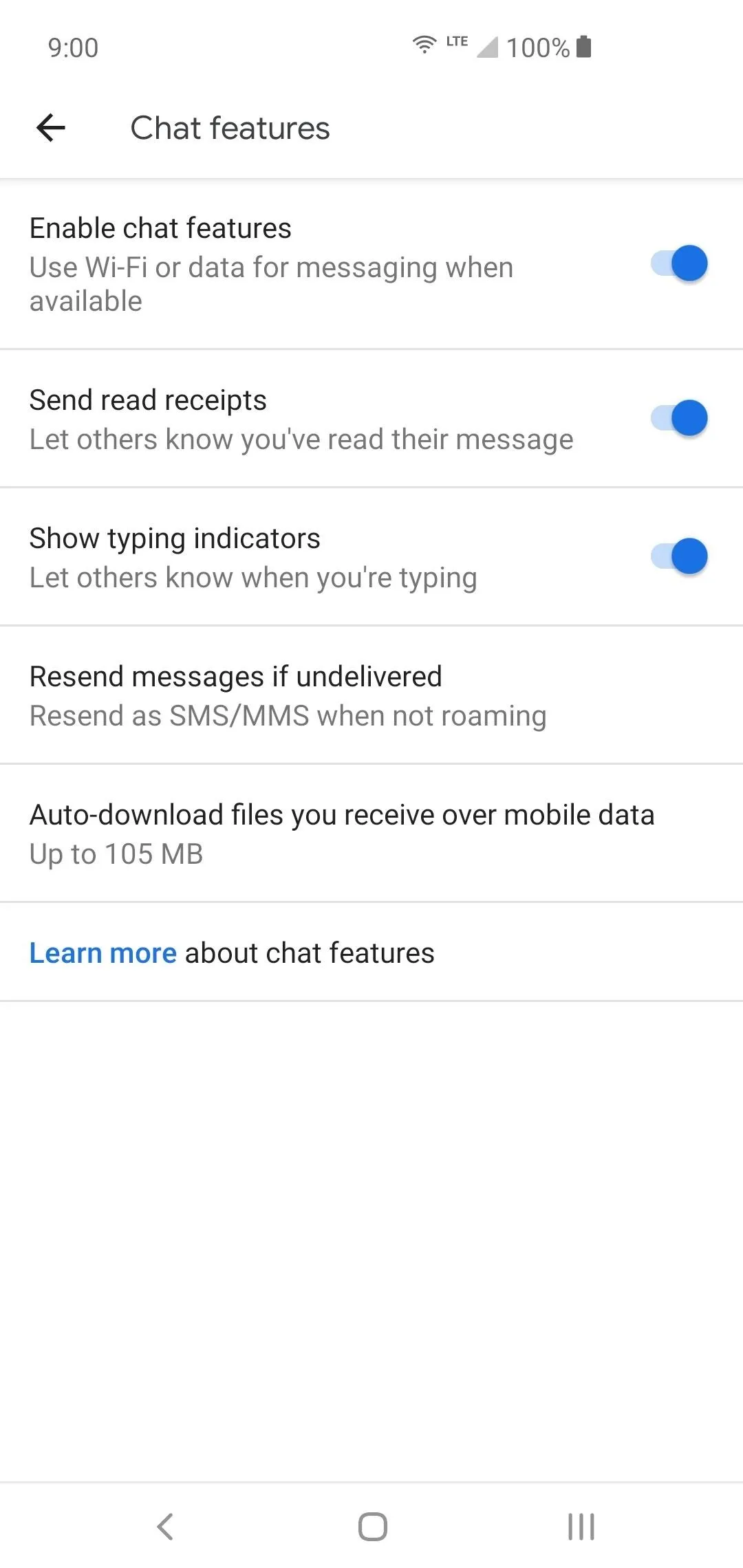The height and width of the screenshot is (1568, 743).
Task: Go back using the app bar arrow
Action: 51,128
